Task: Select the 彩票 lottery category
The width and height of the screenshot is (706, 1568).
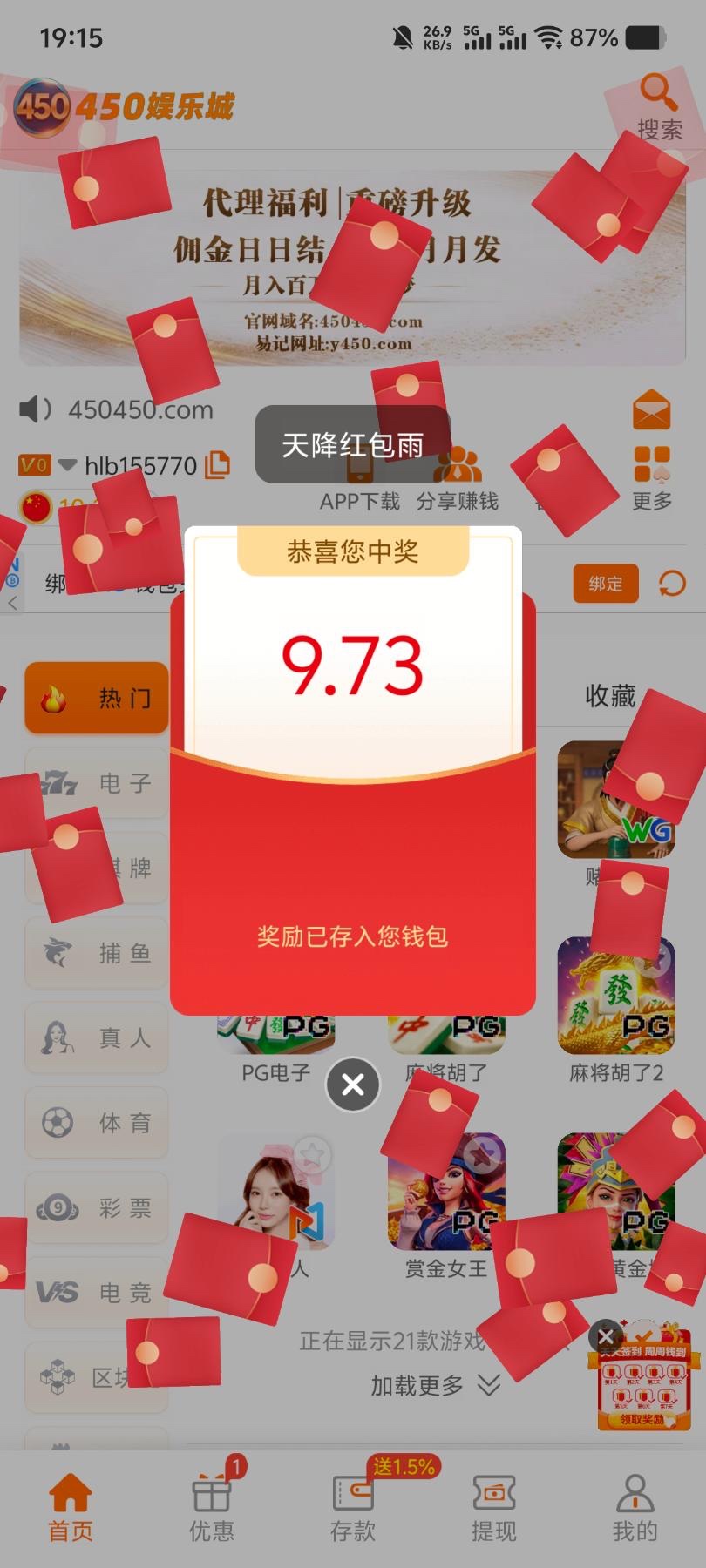Action: click(x=96, y=1207)
